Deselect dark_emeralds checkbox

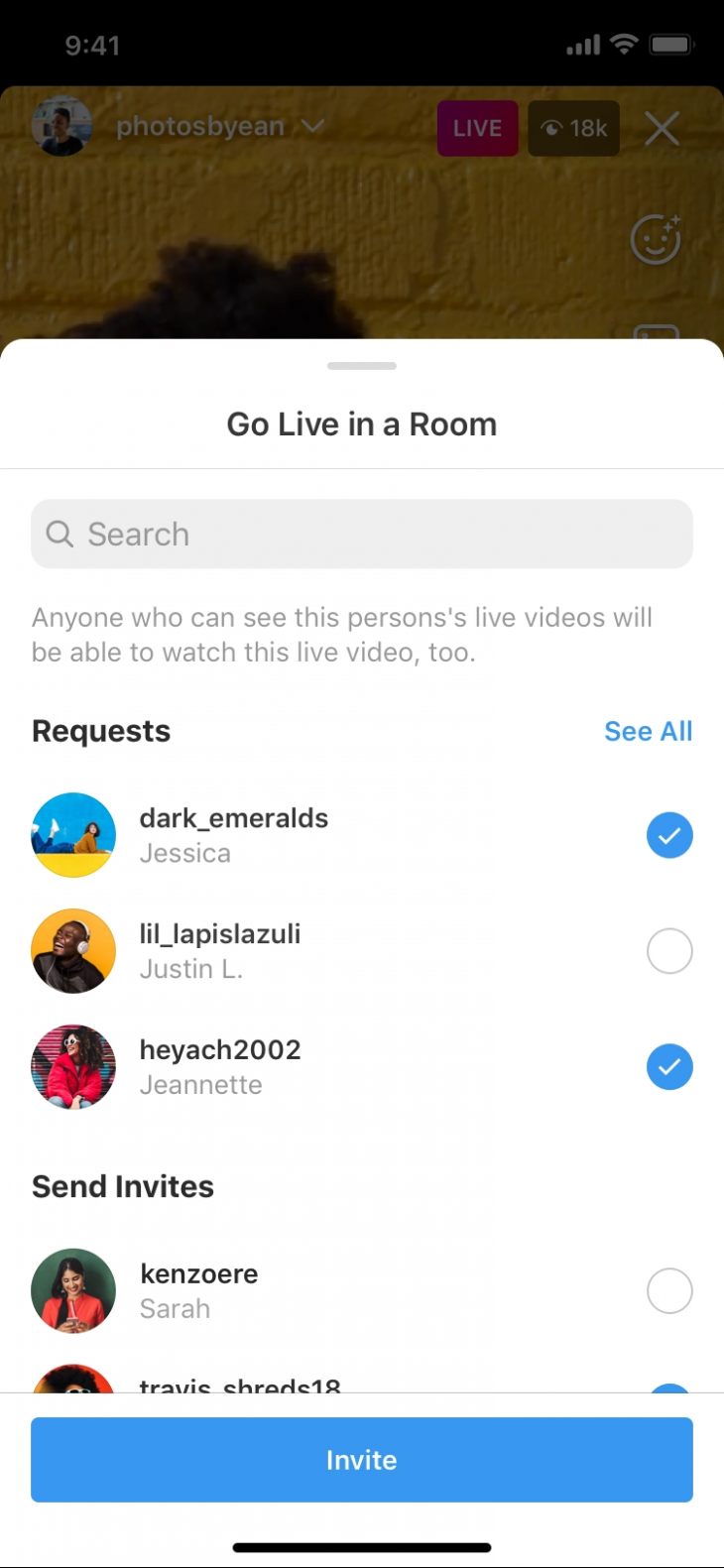pyautogui.click(x=669, y=836)
